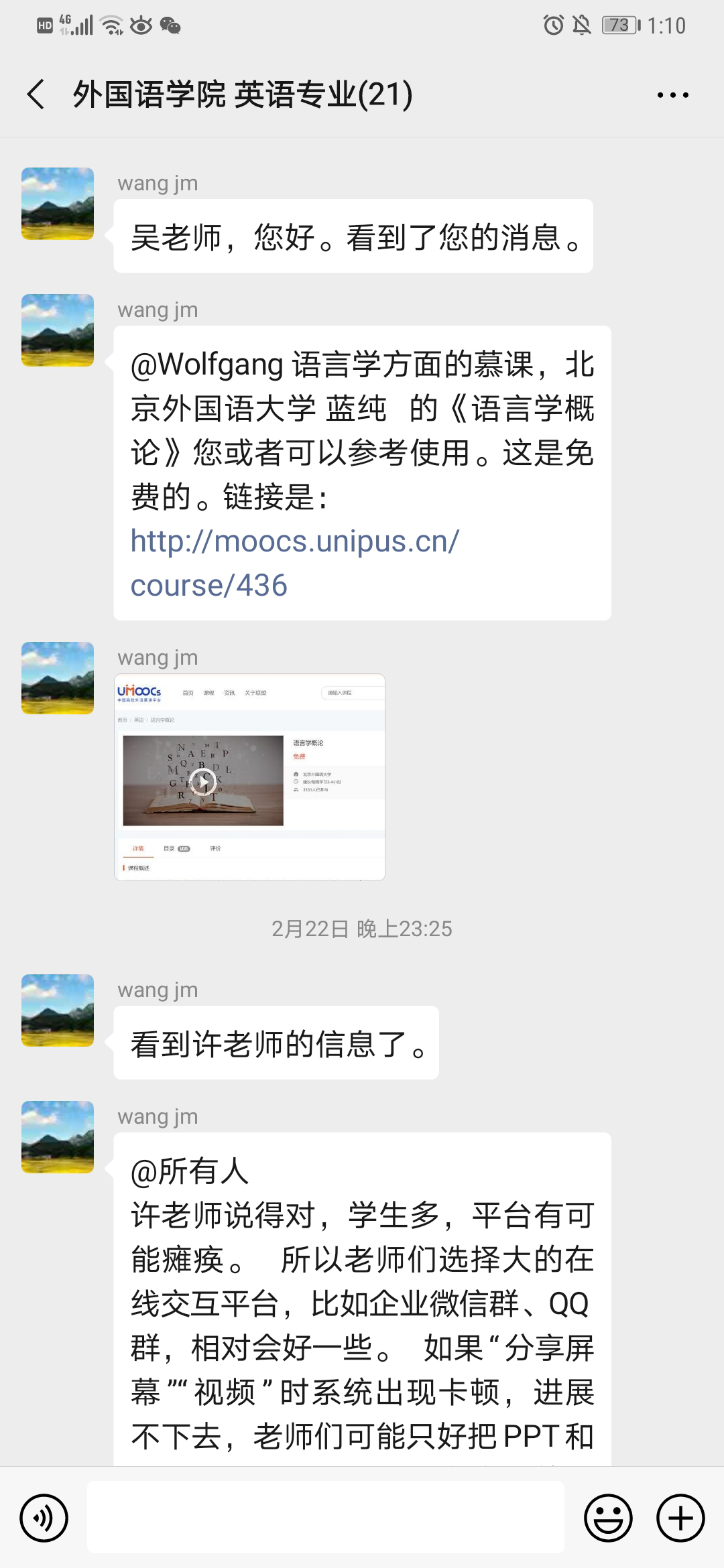
Task: Go back from the group chat
Action: [x=36, y=94]
